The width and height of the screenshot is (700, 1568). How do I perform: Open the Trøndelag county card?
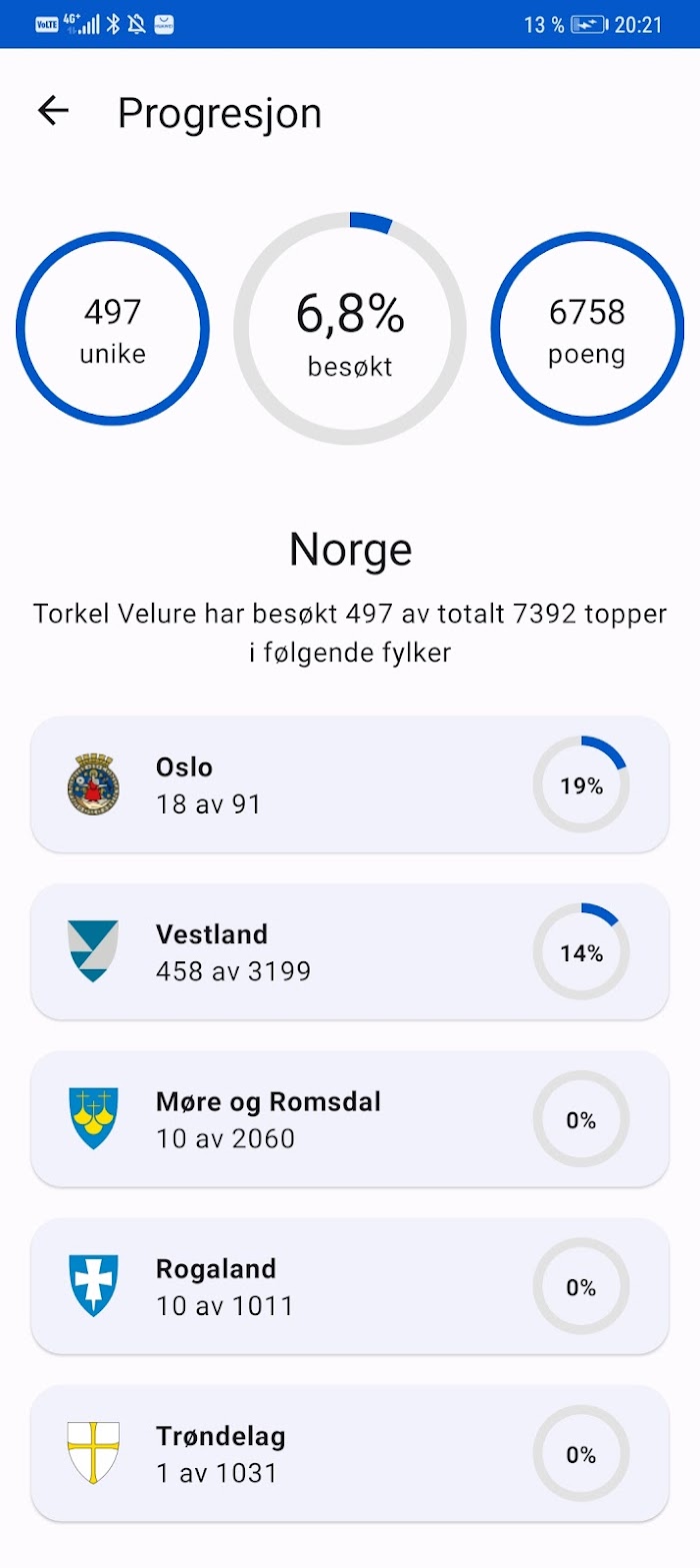[x=350, y=1453]
